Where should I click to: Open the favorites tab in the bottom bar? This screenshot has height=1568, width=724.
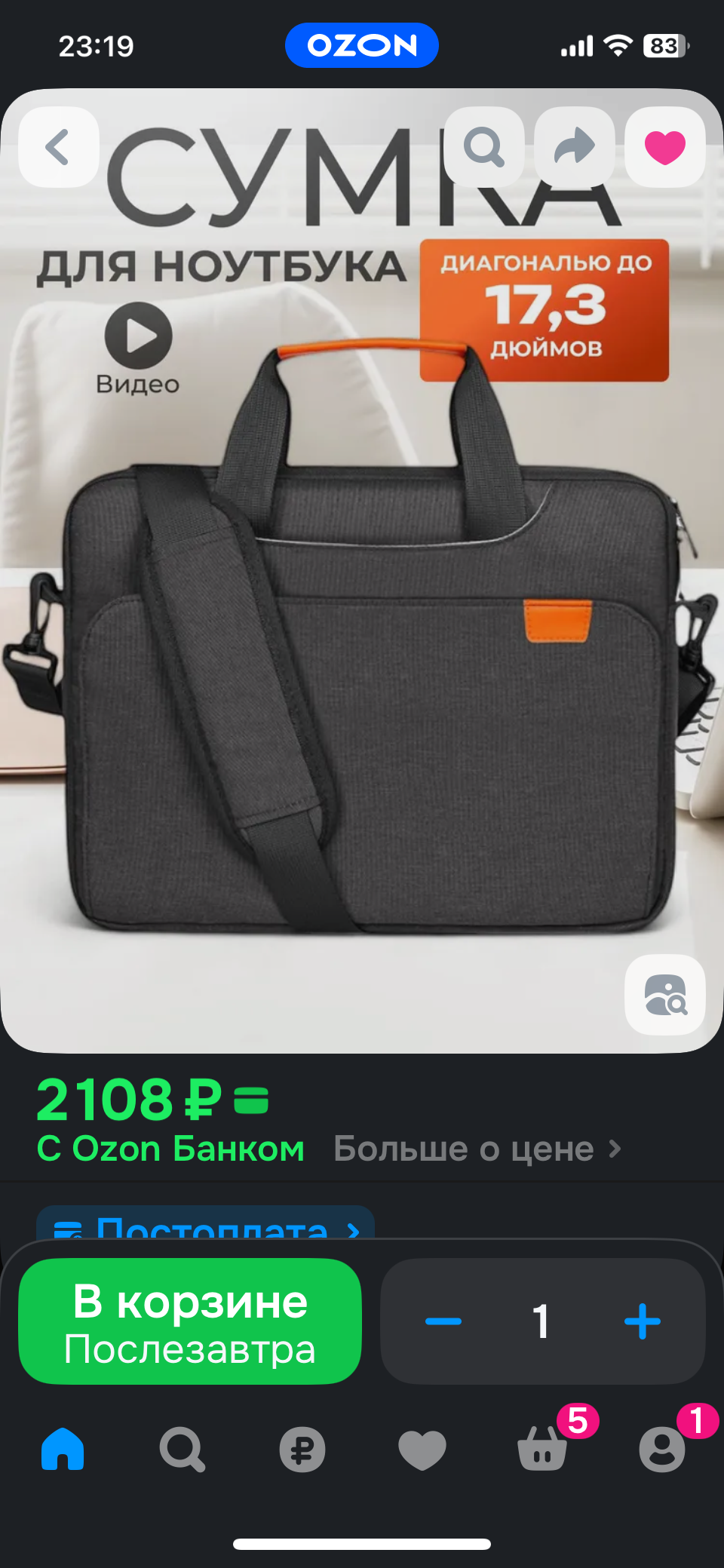coord(422,1449)
